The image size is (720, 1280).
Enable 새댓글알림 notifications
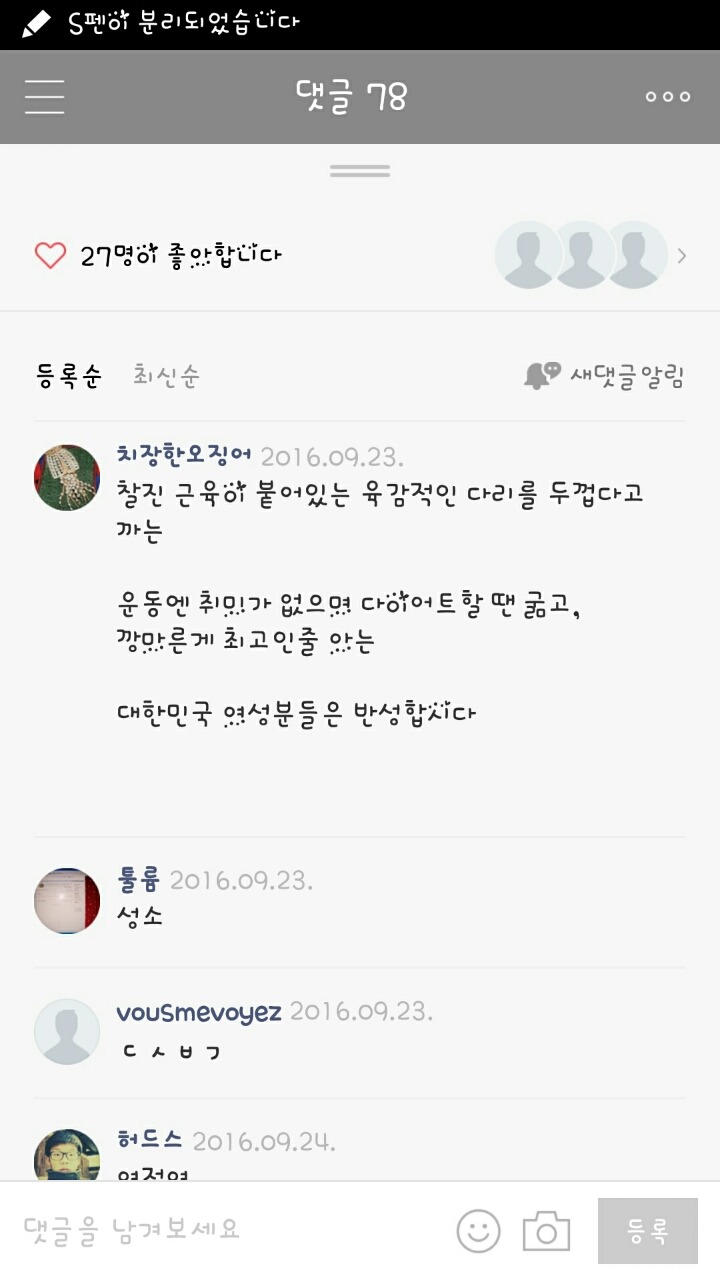(x=605, y=376)
